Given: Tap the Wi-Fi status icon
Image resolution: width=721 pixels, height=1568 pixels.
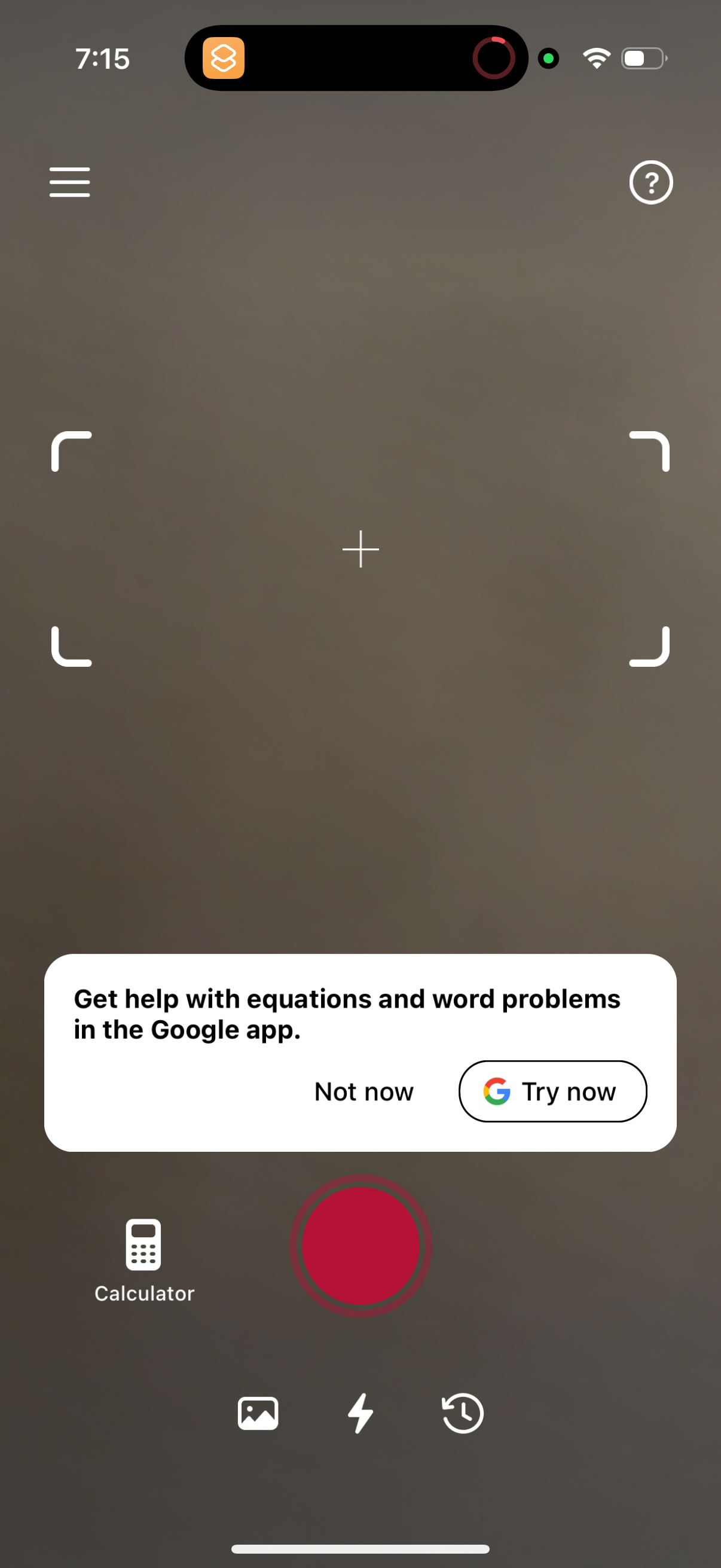Looking at the screenshot, I should [x=596, y=57].
